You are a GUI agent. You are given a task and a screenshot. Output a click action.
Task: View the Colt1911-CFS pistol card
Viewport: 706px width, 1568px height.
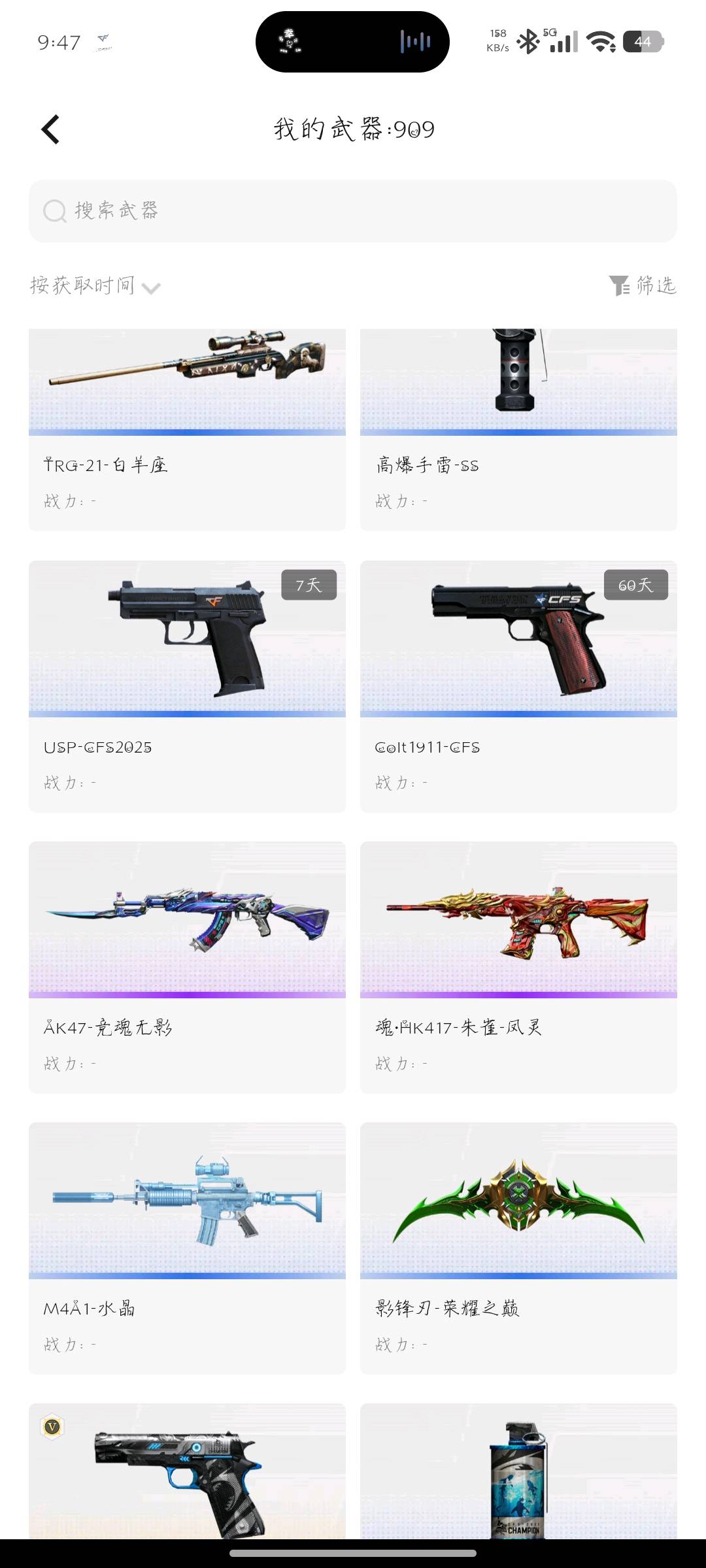coord(518,686)
